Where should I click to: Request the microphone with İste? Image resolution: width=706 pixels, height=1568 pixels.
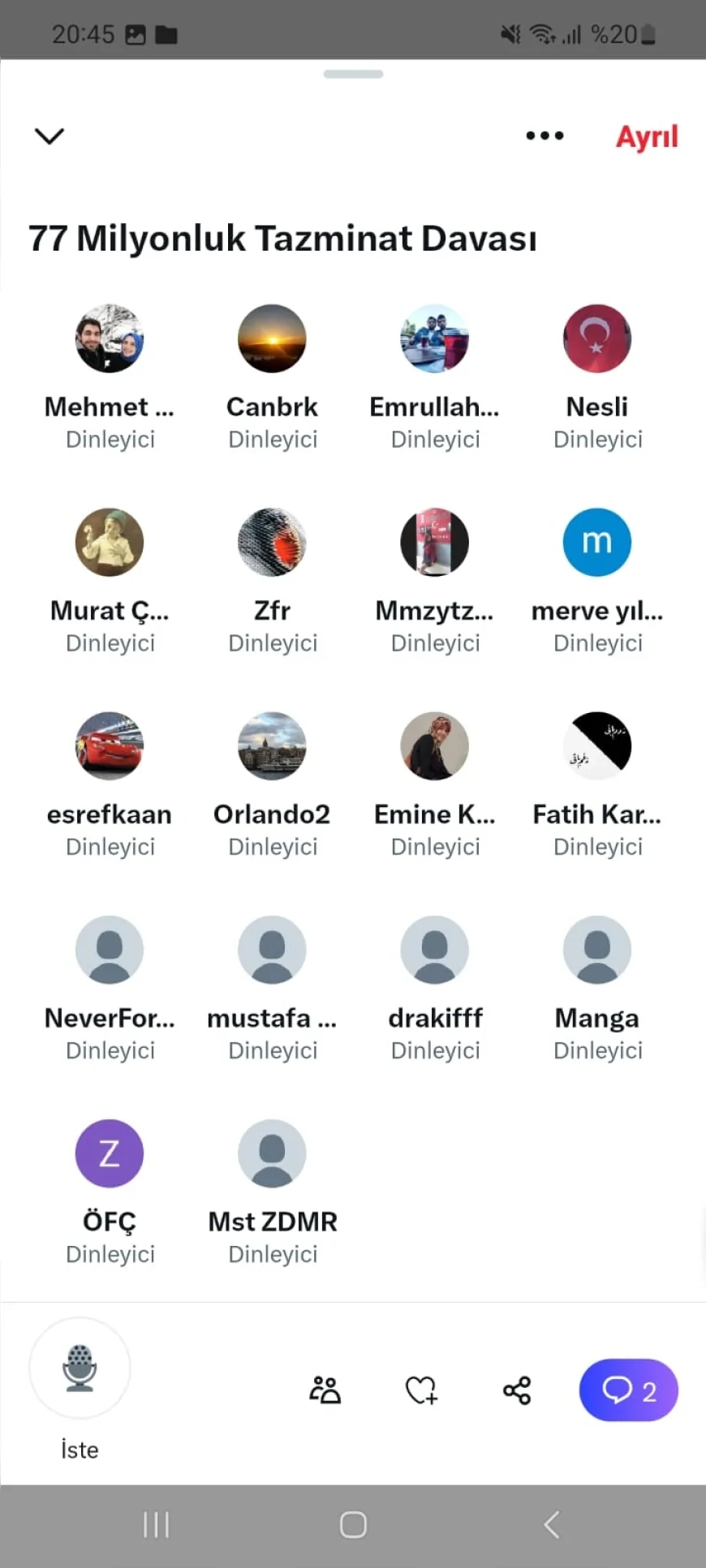[80, 1368]
